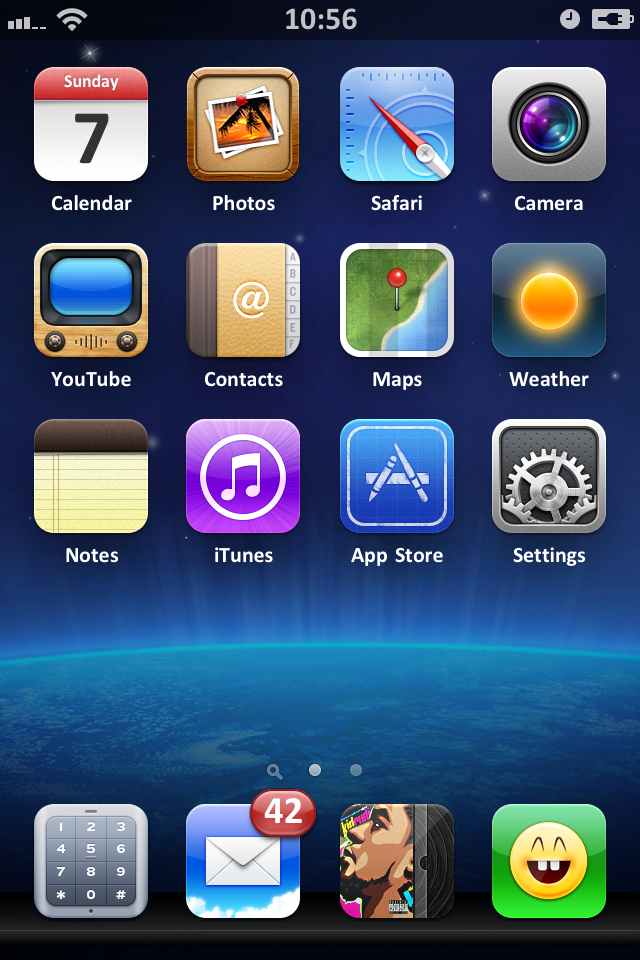Launch the Maps app
The height and width of the screenshot is (960, 640).
pyautogui.click(x=396, y=300)
